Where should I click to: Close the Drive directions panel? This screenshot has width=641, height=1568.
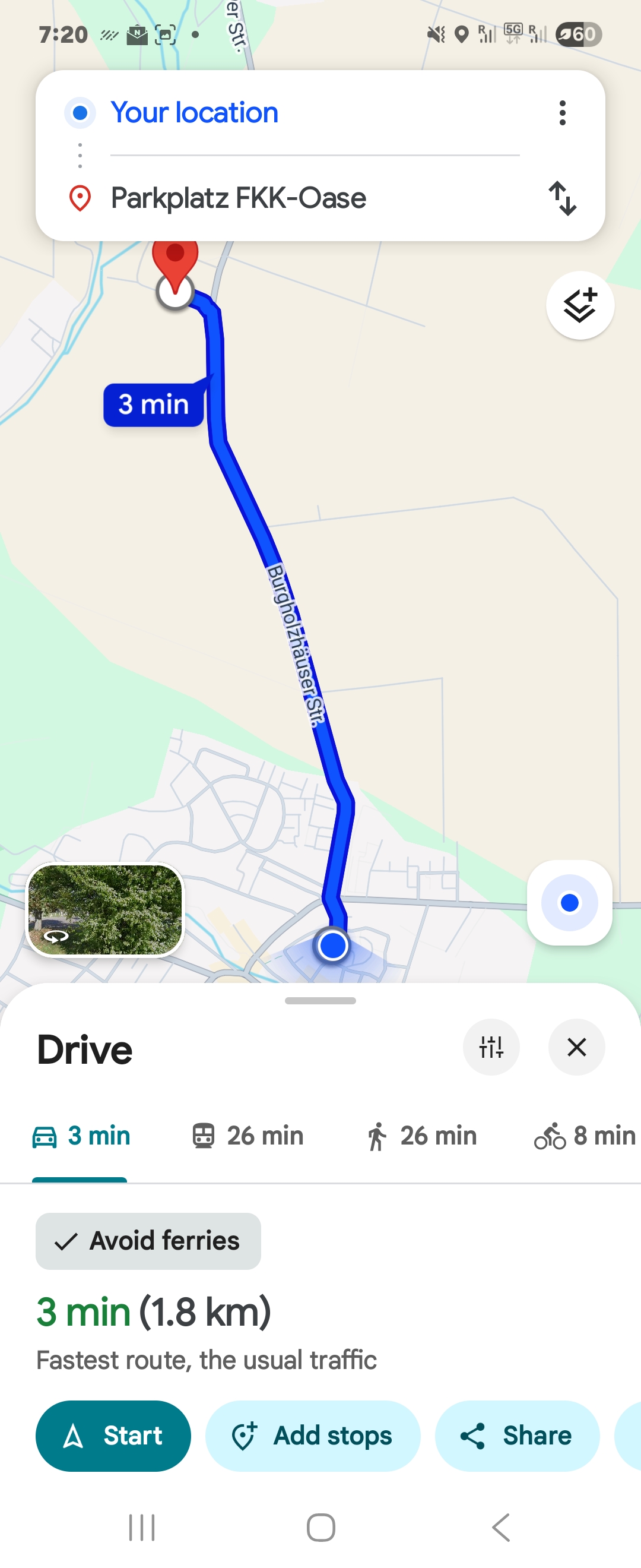576,1047
